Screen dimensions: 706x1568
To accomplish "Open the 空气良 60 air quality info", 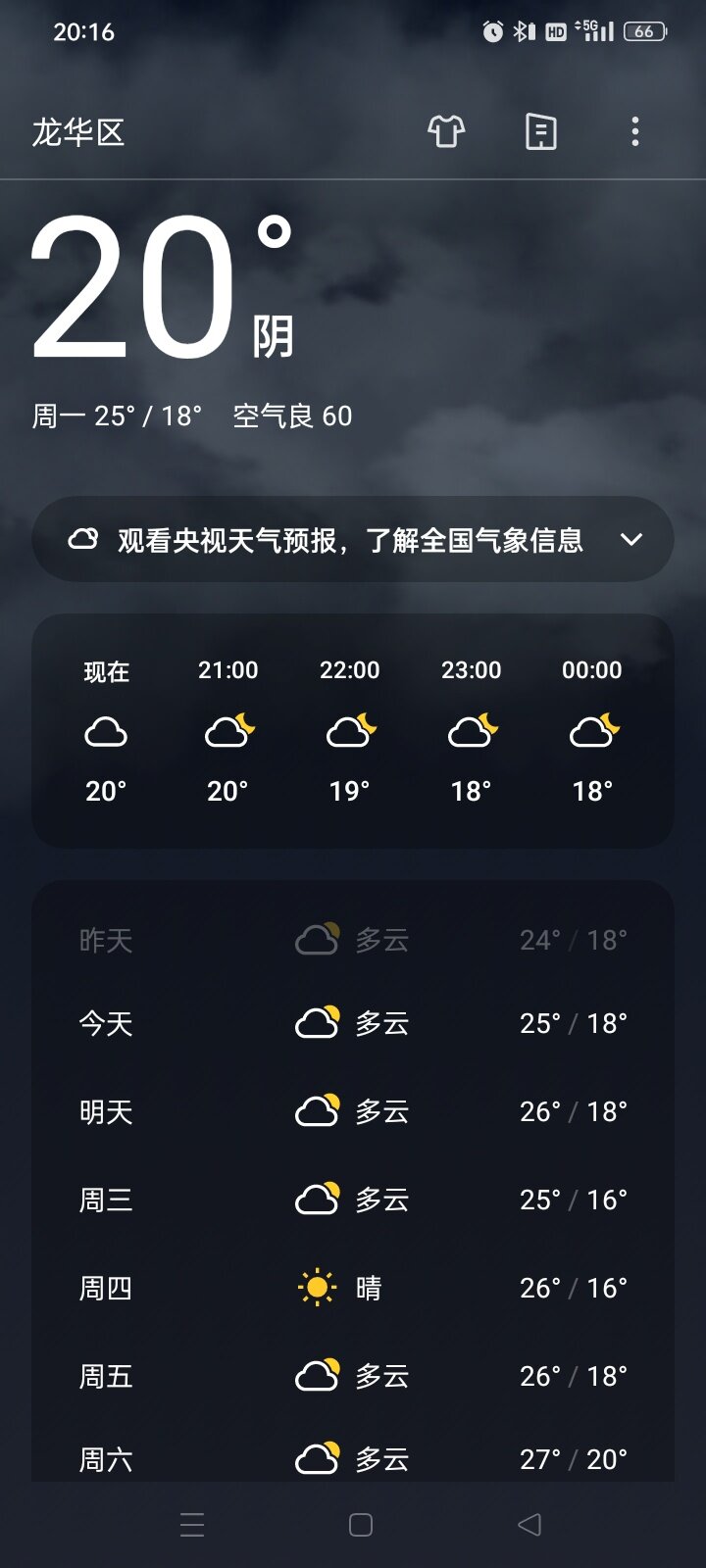I will [292, 416].
